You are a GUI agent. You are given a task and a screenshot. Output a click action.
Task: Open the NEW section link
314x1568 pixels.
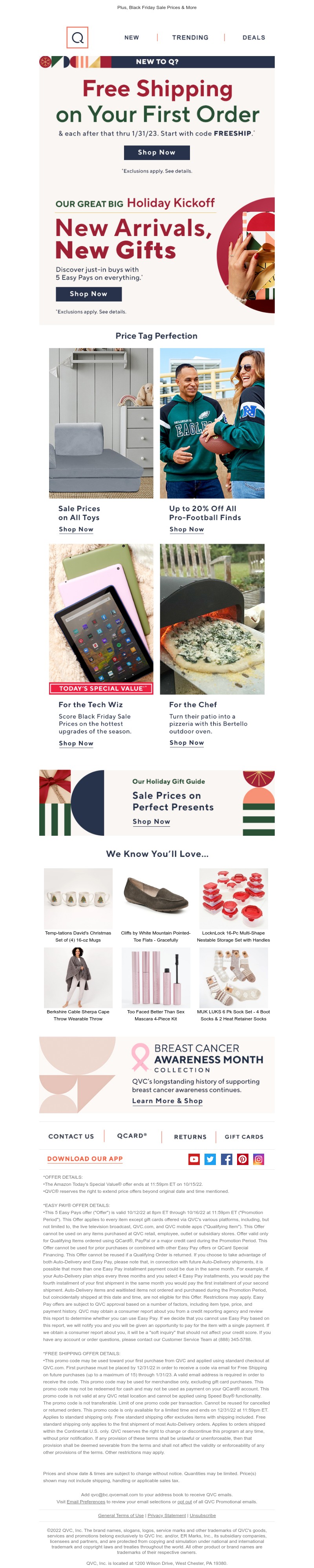[x=131, y=38]
